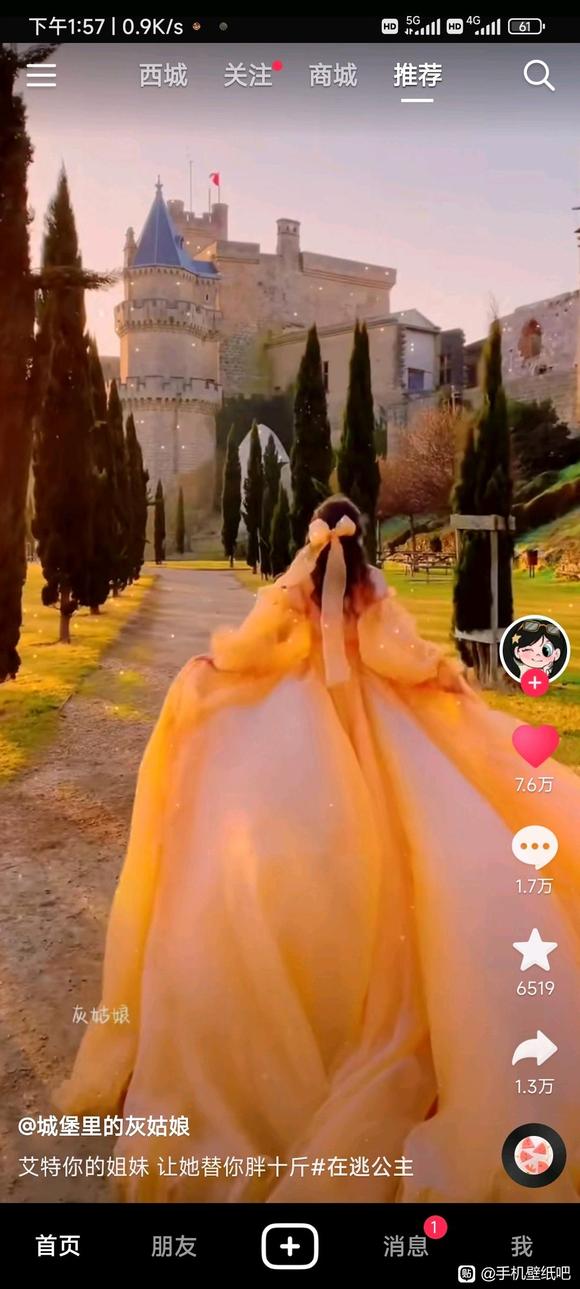Go to the 首页 tab
The image size is (580, 1289).
(58, 1246)
